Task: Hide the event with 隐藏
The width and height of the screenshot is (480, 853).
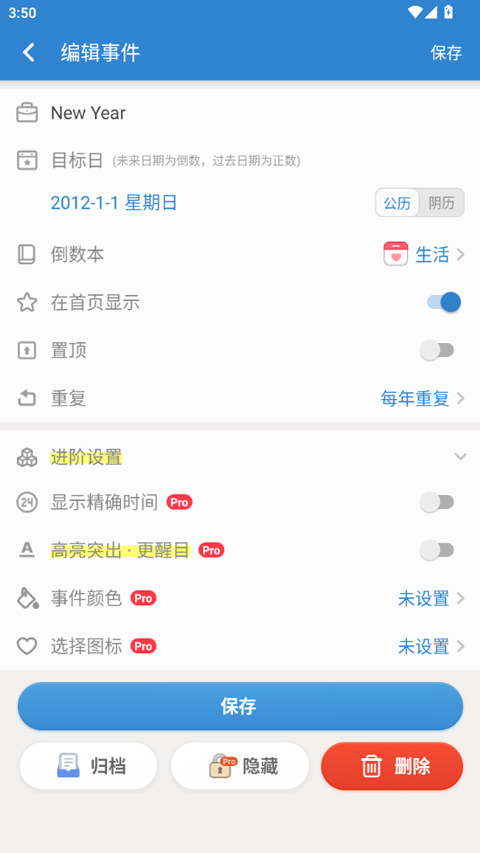Action: pyautogui.click(x=240, y=766)
